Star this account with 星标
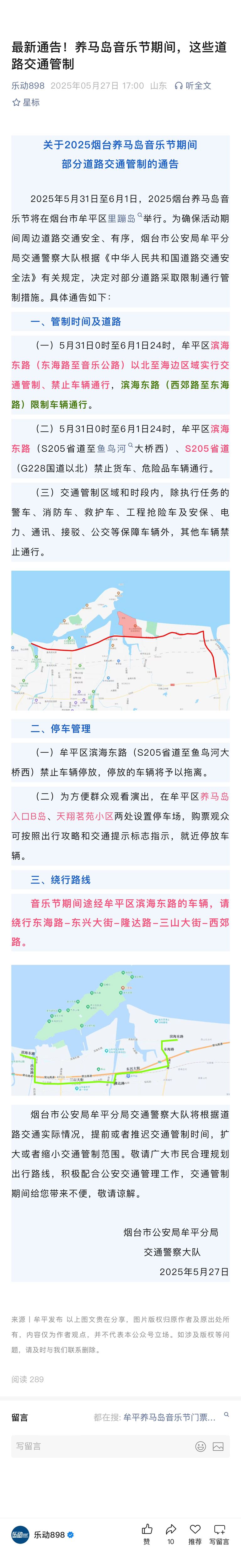The width and height of the screenshot is (241, 1568). 25,102
